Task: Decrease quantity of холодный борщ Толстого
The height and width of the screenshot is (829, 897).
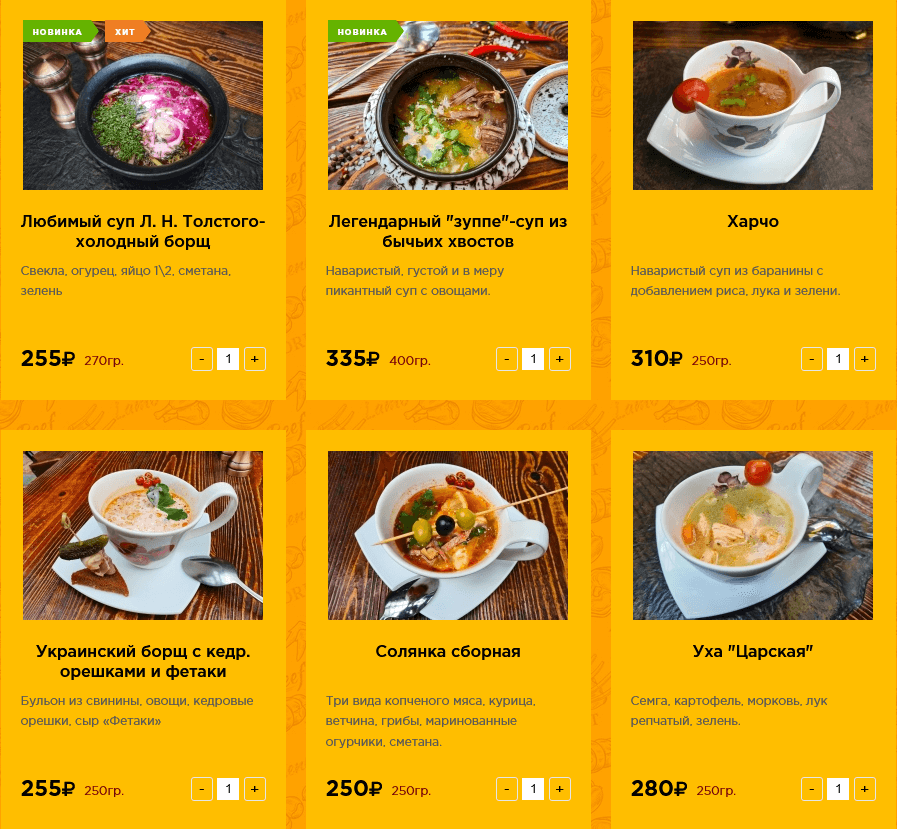Action: tap(202, 359)
